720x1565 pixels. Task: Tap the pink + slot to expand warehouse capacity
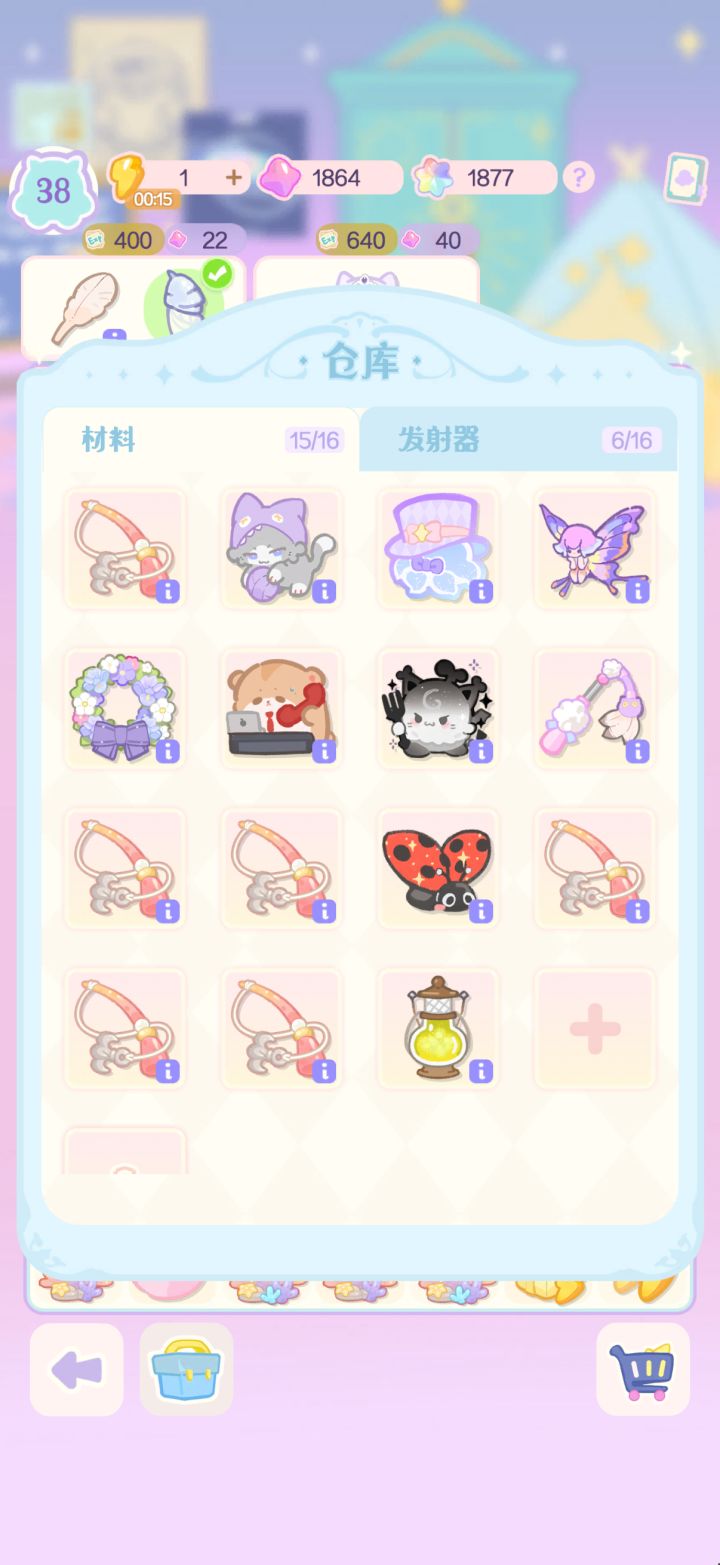coord(593,1028)
